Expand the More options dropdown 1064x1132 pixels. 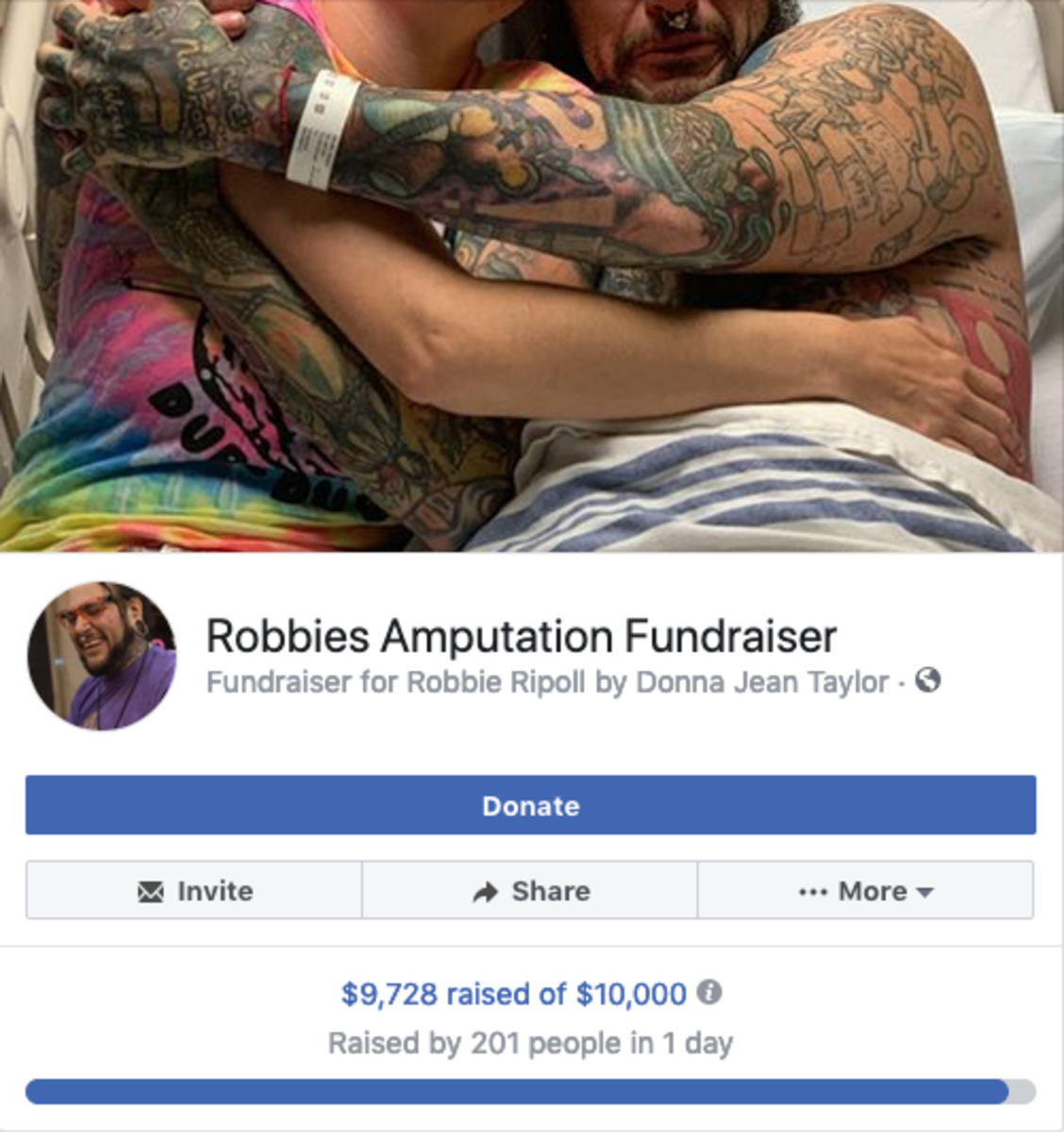coord(865,891)
